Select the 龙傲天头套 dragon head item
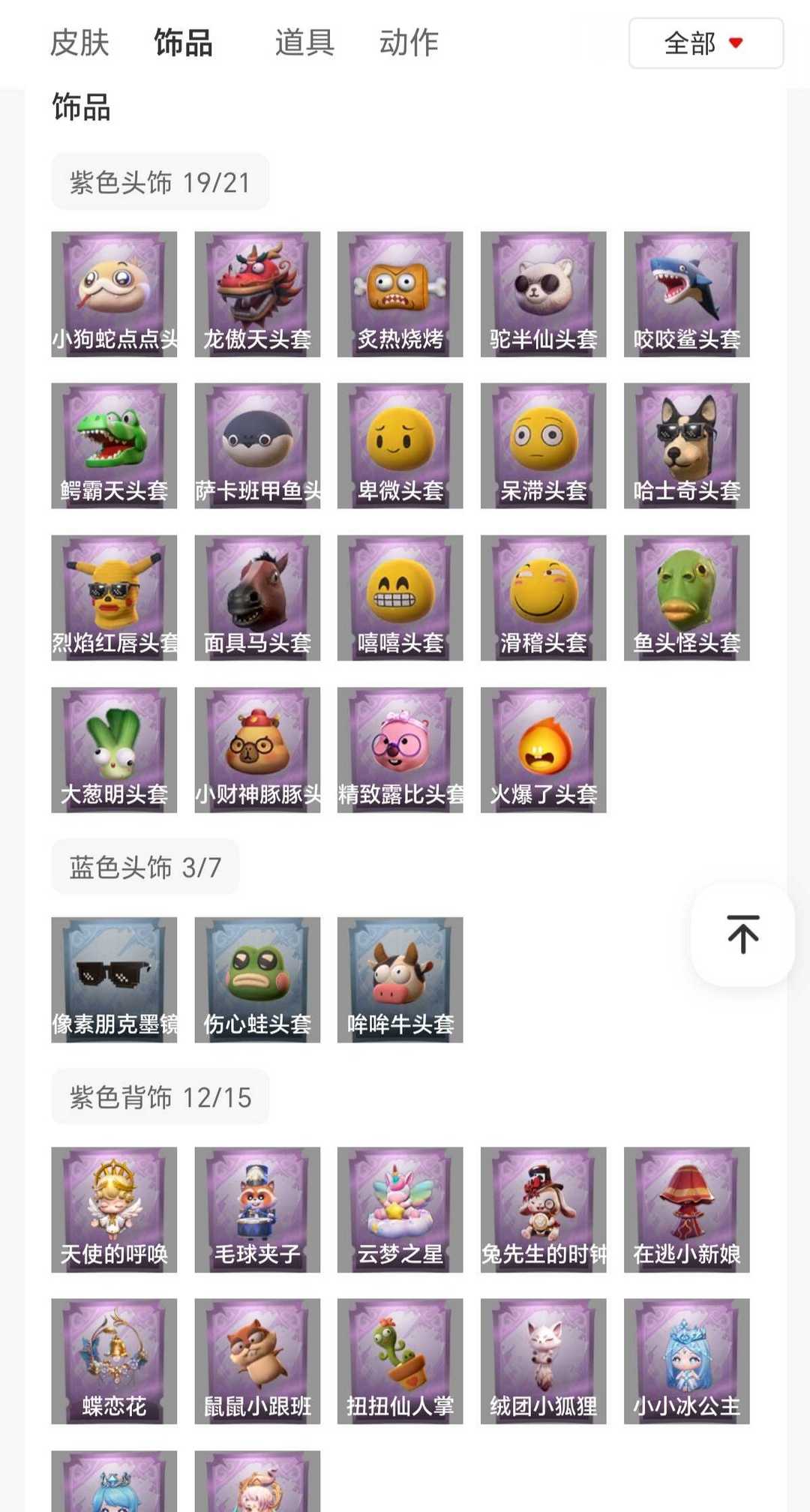Image resolution: width=810 pixels, height=1512 pixels. (257, 293)
